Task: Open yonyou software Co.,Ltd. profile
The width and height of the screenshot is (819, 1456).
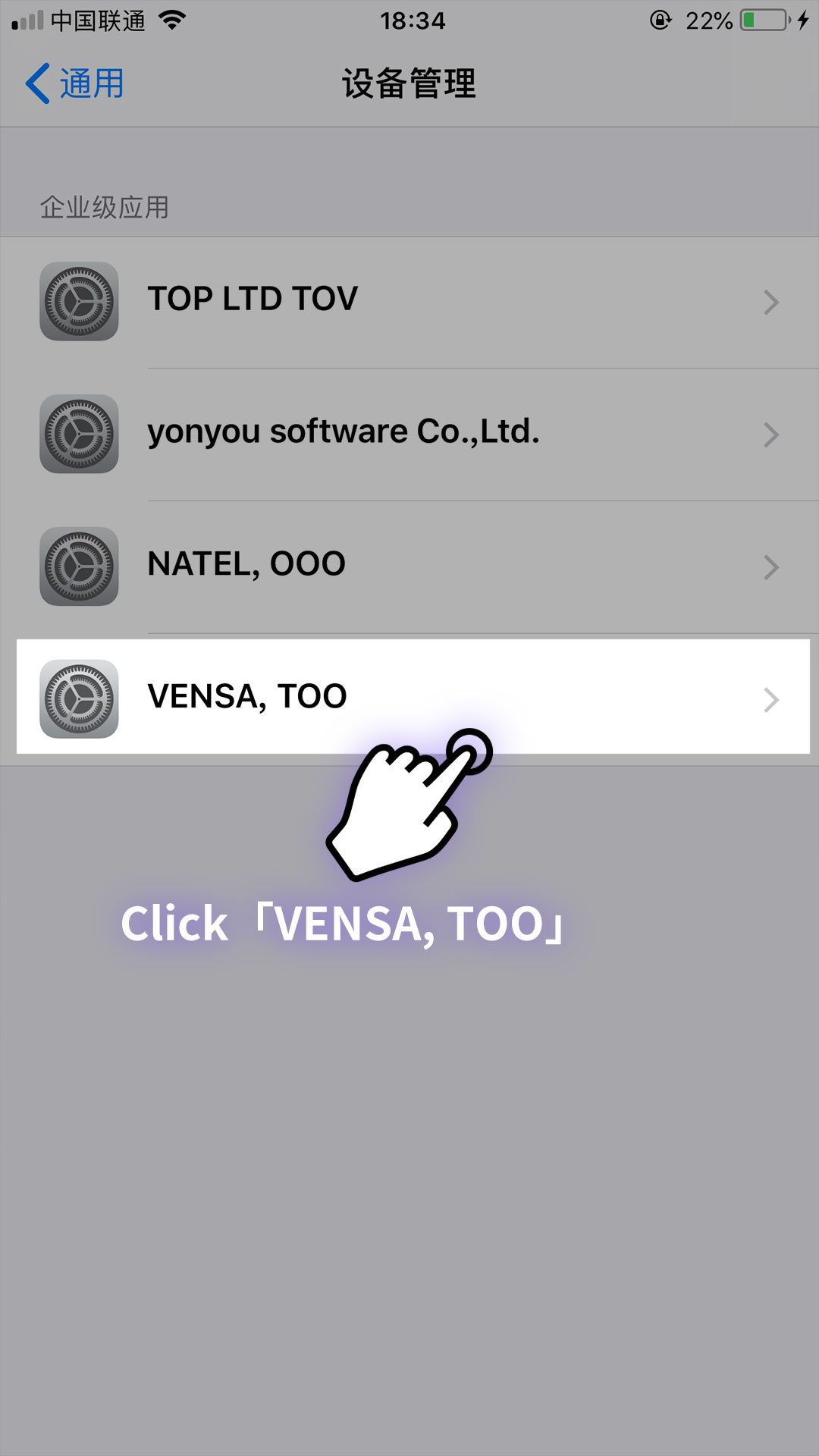Action: tap(409, 434)
